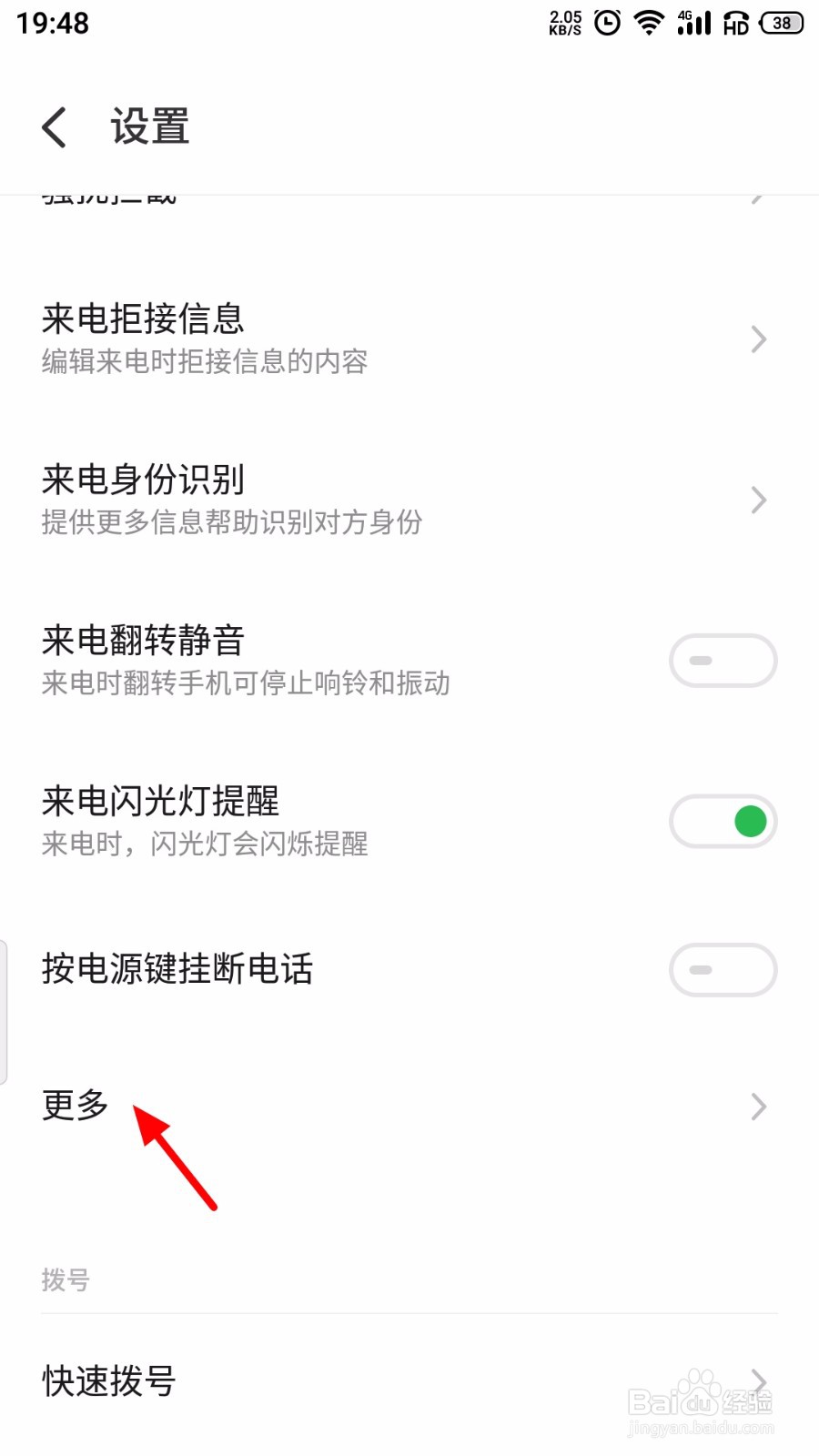Tap the Wi-Fi icon in the status bar

(x=649, y=23)
